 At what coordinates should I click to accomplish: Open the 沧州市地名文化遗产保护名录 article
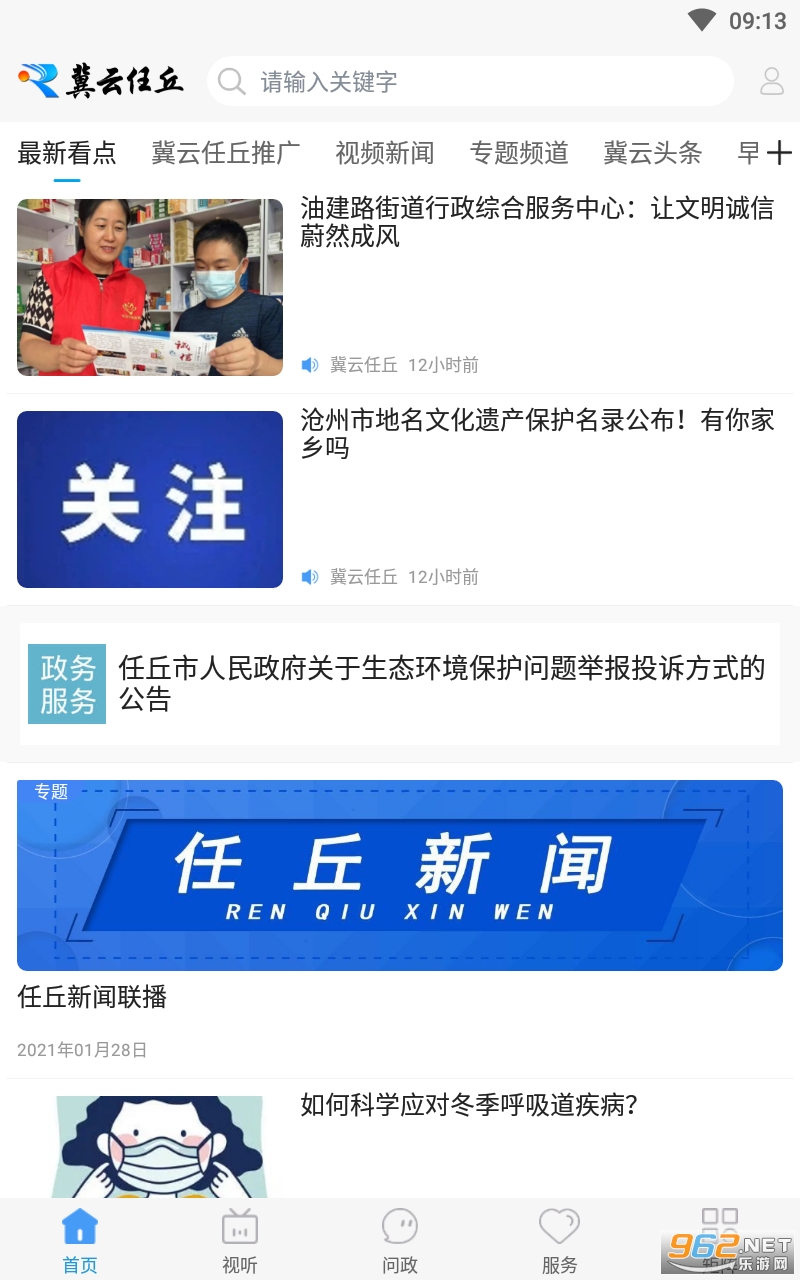coord(537,434)
